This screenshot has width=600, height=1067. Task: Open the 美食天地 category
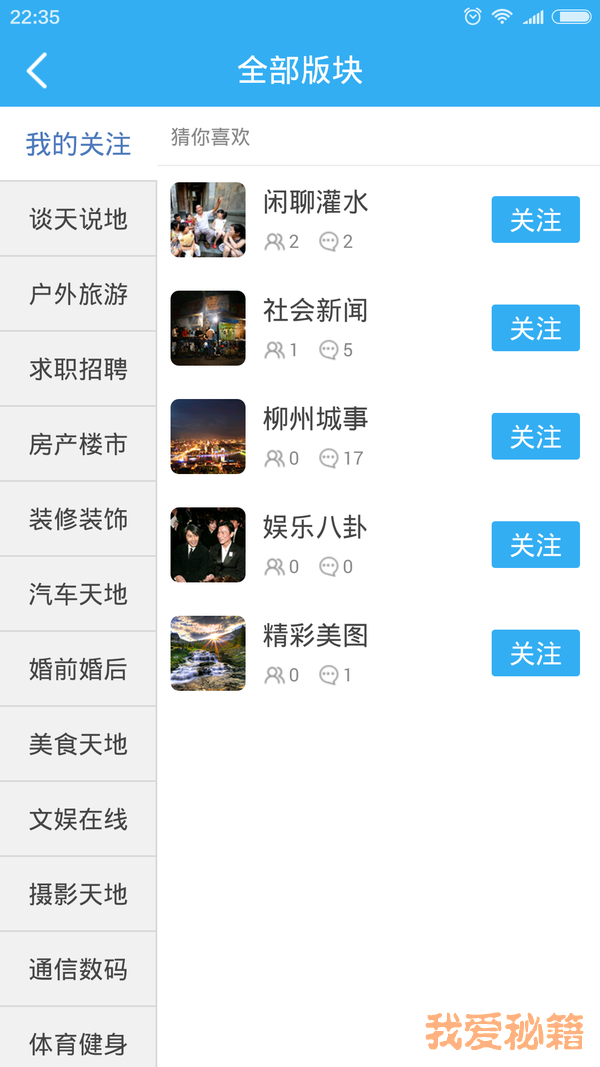click(78, 744)
